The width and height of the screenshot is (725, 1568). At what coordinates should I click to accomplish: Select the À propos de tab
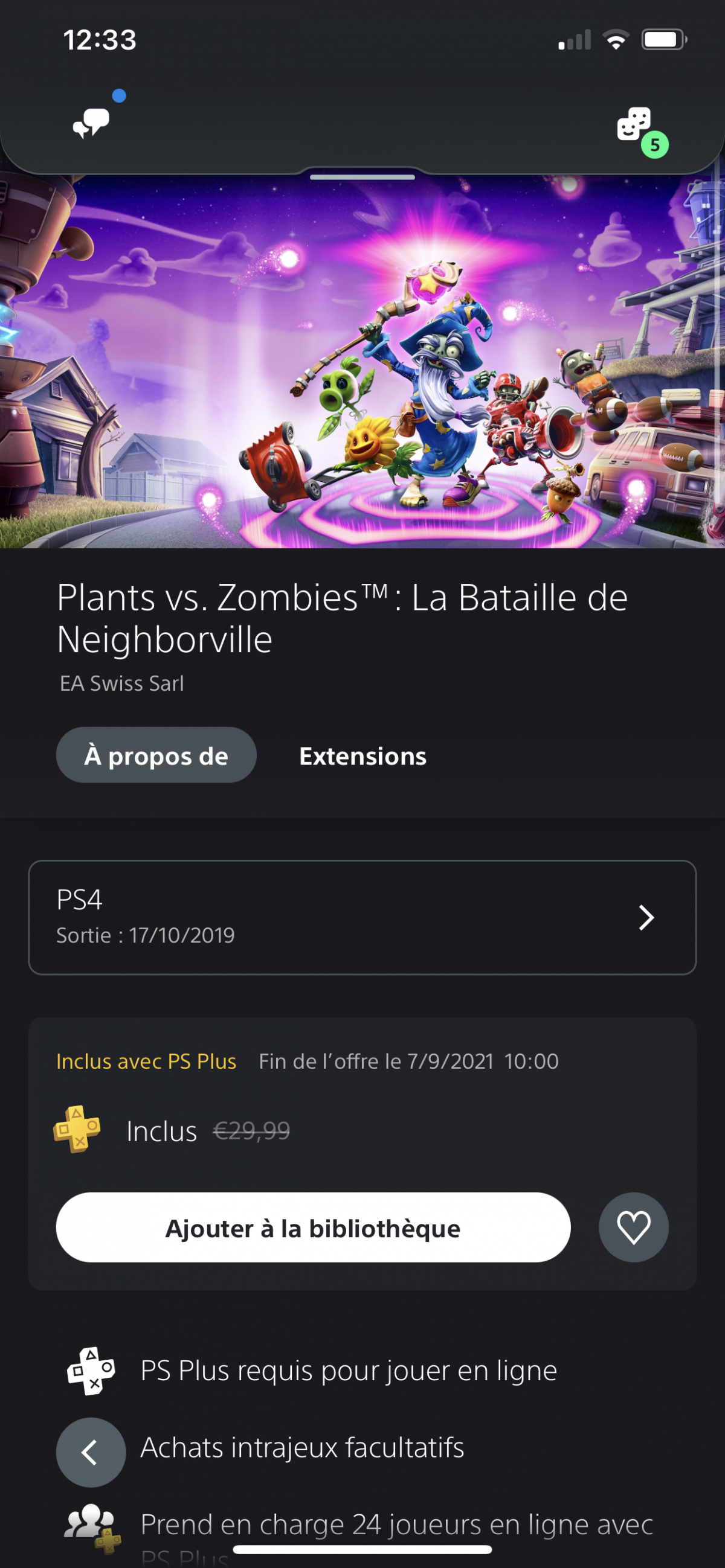point(156,755)
